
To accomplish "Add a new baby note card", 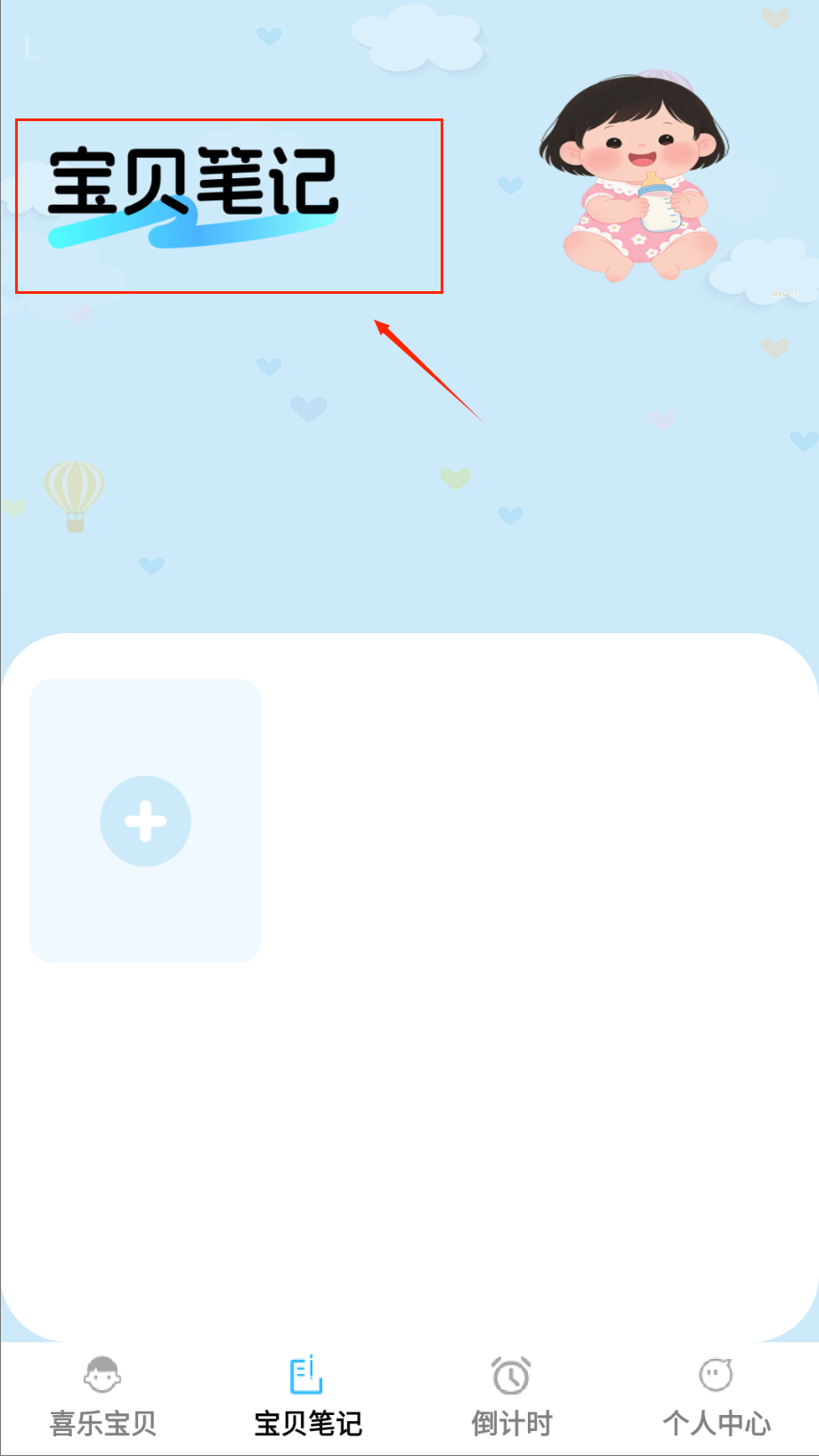I will [145, 820].
